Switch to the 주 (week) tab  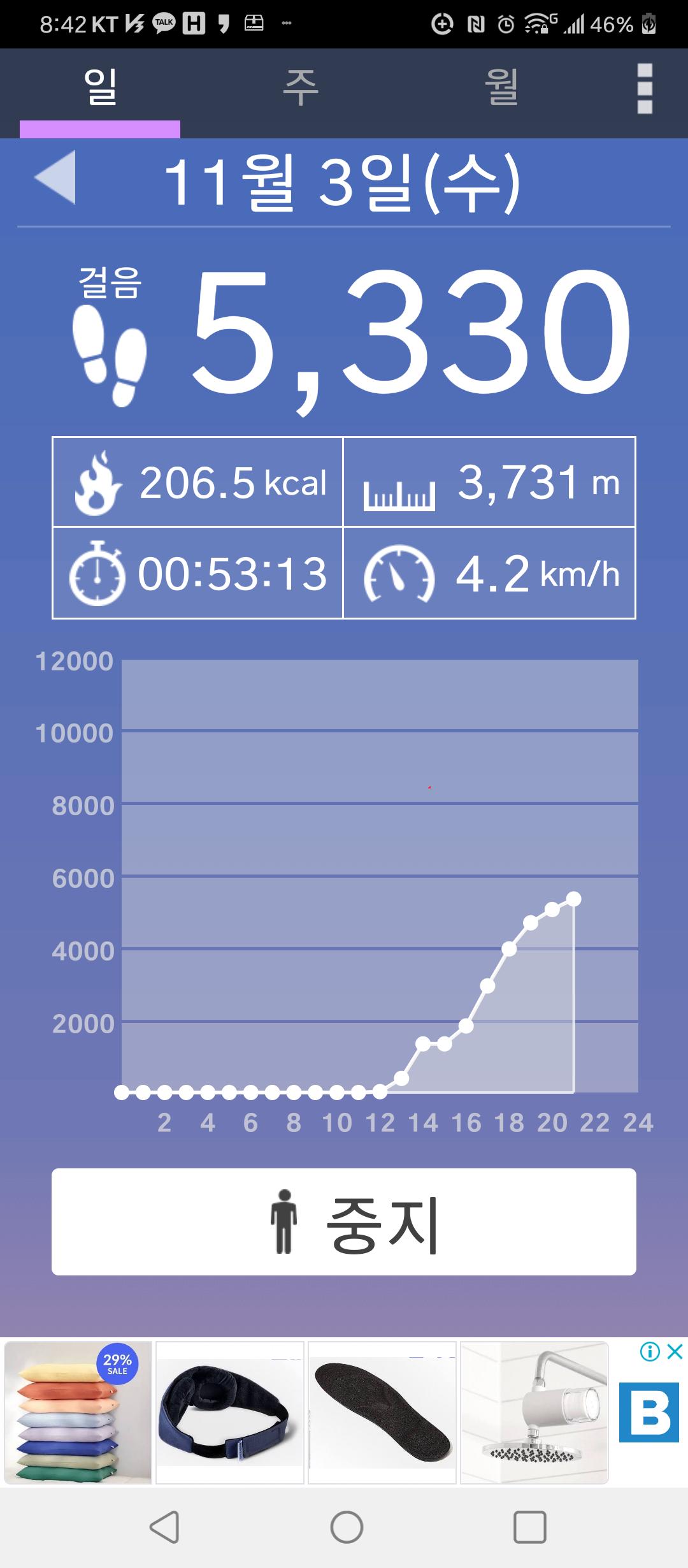click(x=300, y=88)
